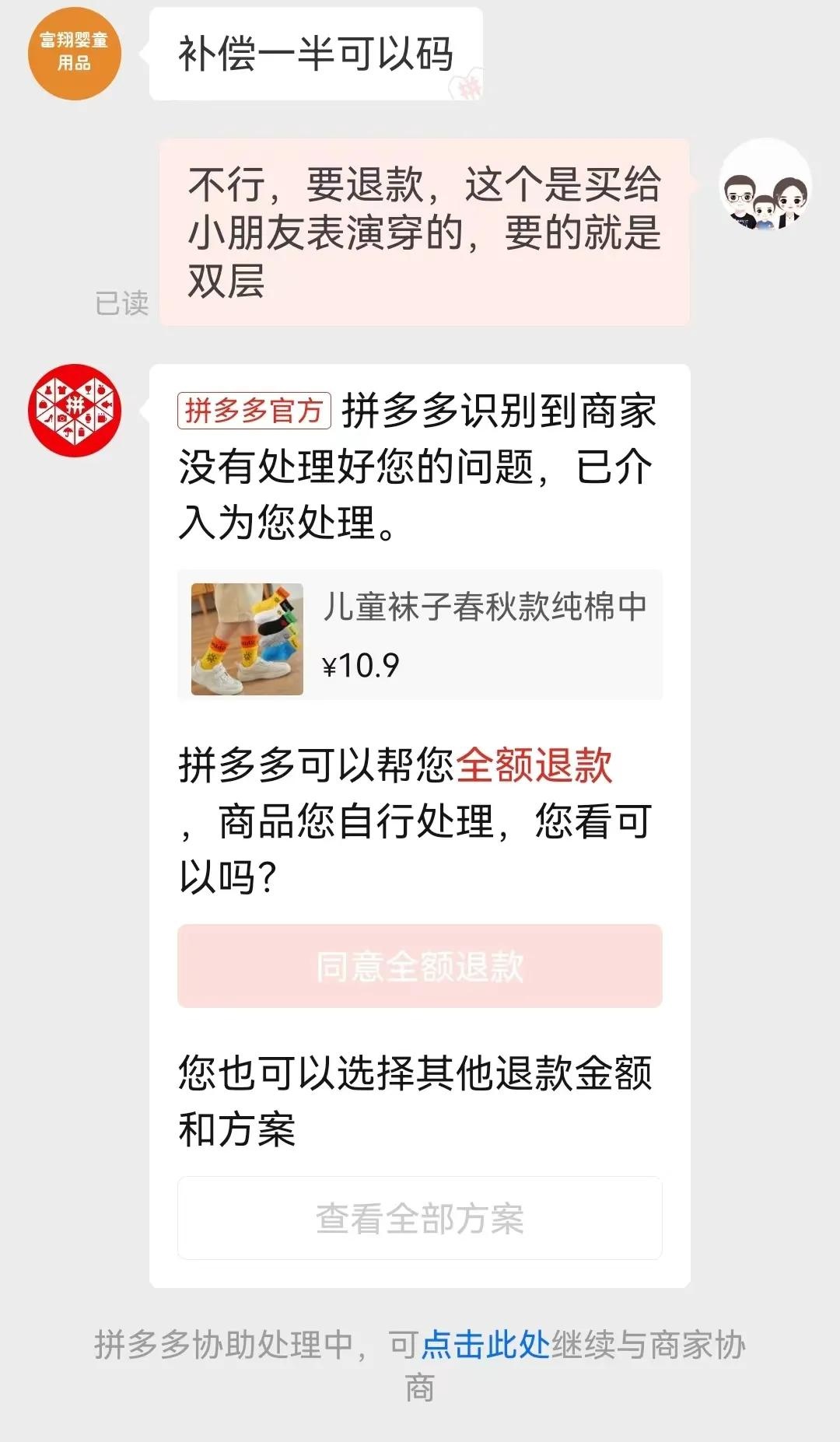Image resolution: width=840 pixels, height=1442 pixels.
Task: Open 查看全部方案 to view all options
Action: 419,1218
